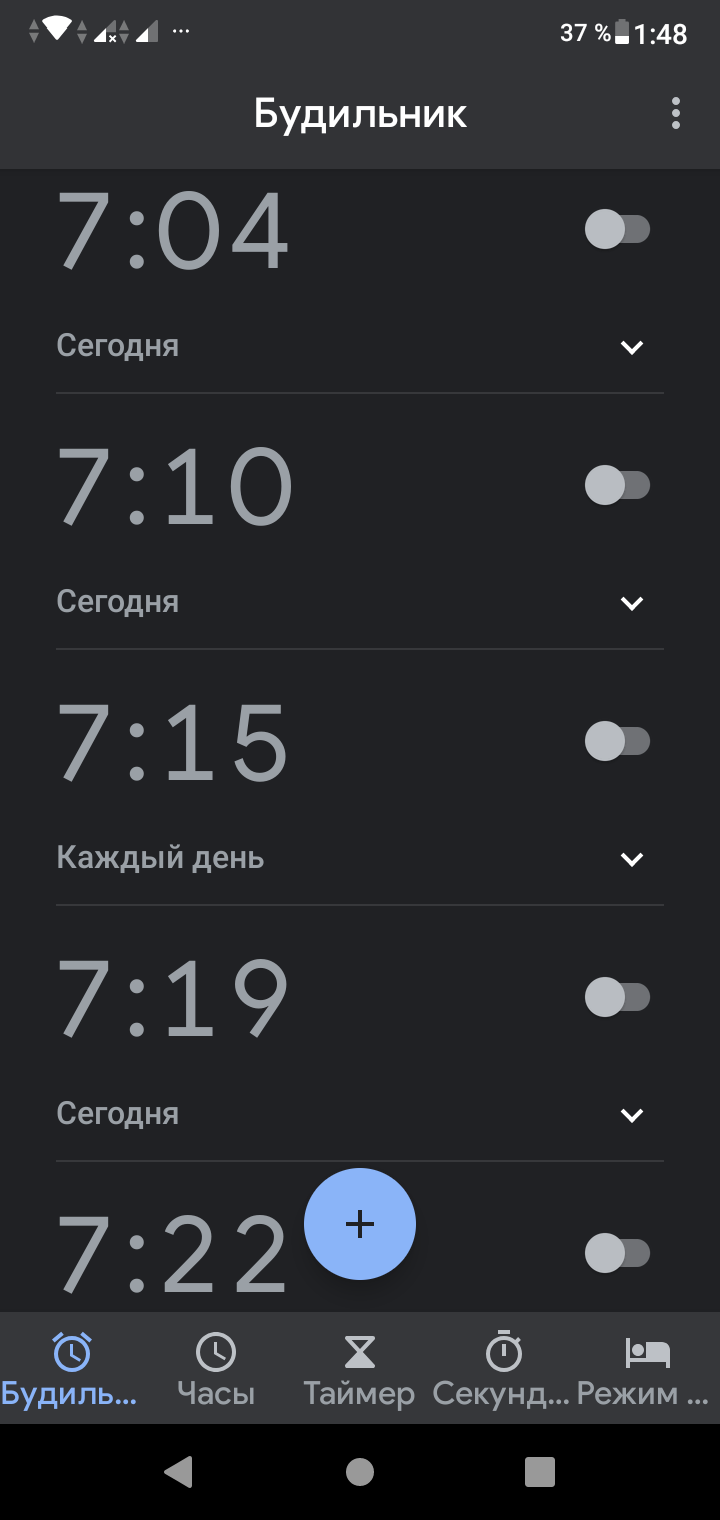The width and height of the screenshot is (720, 1520).
Task: Open the Таймер tab
Action: pos(359,1369)
